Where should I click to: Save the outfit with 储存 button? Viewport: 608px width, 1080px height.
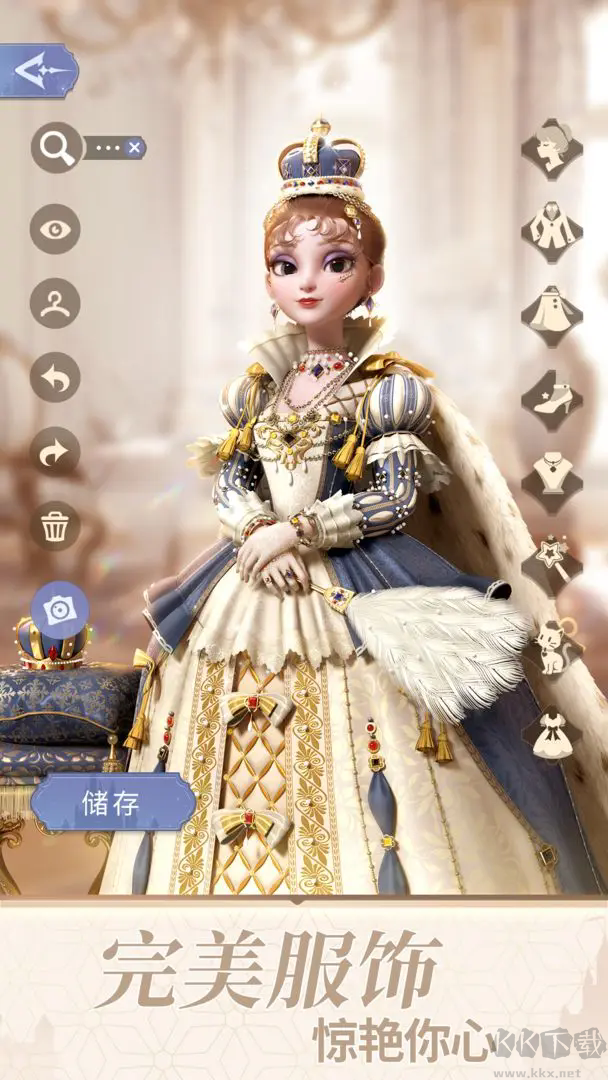[112, 804]
